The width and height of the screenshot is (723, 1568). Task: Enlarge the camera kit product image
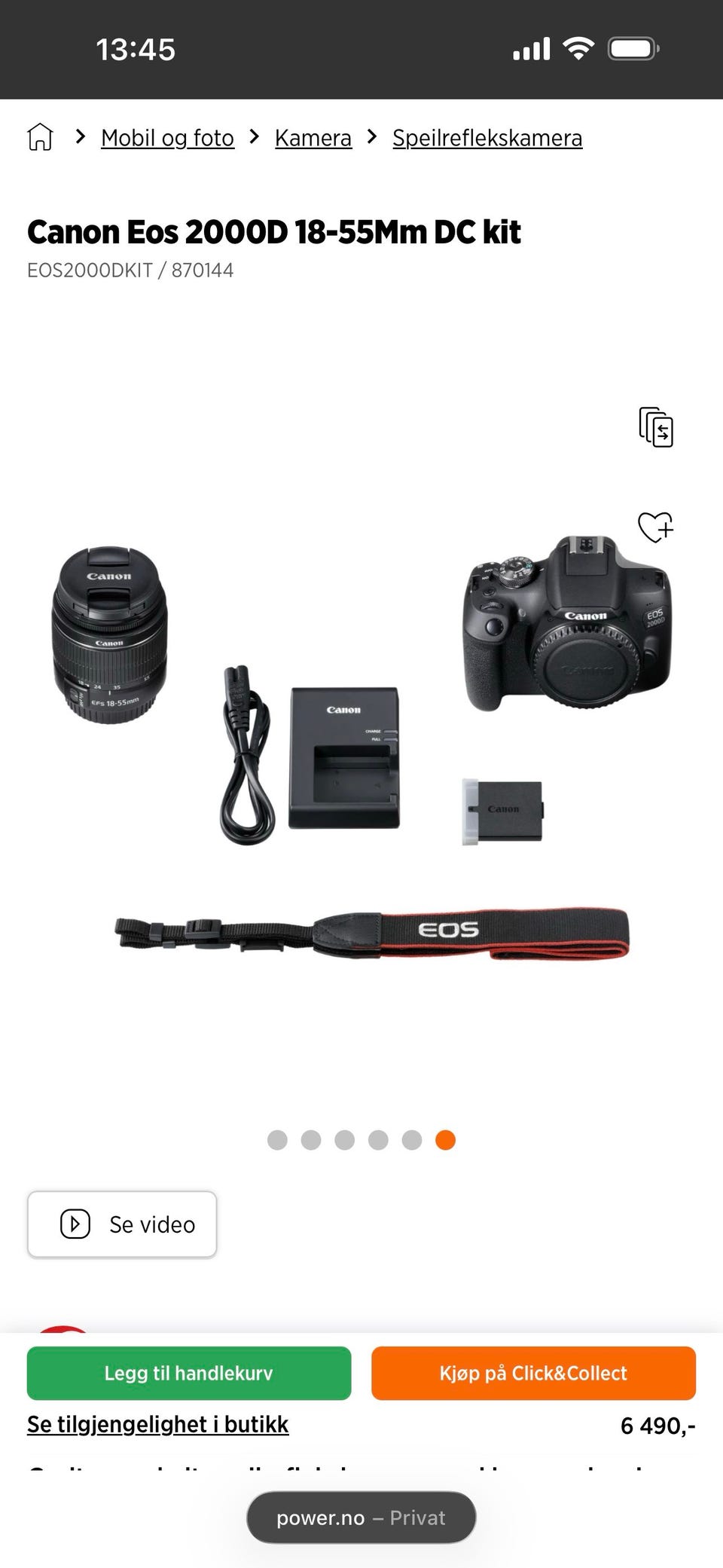361,753
